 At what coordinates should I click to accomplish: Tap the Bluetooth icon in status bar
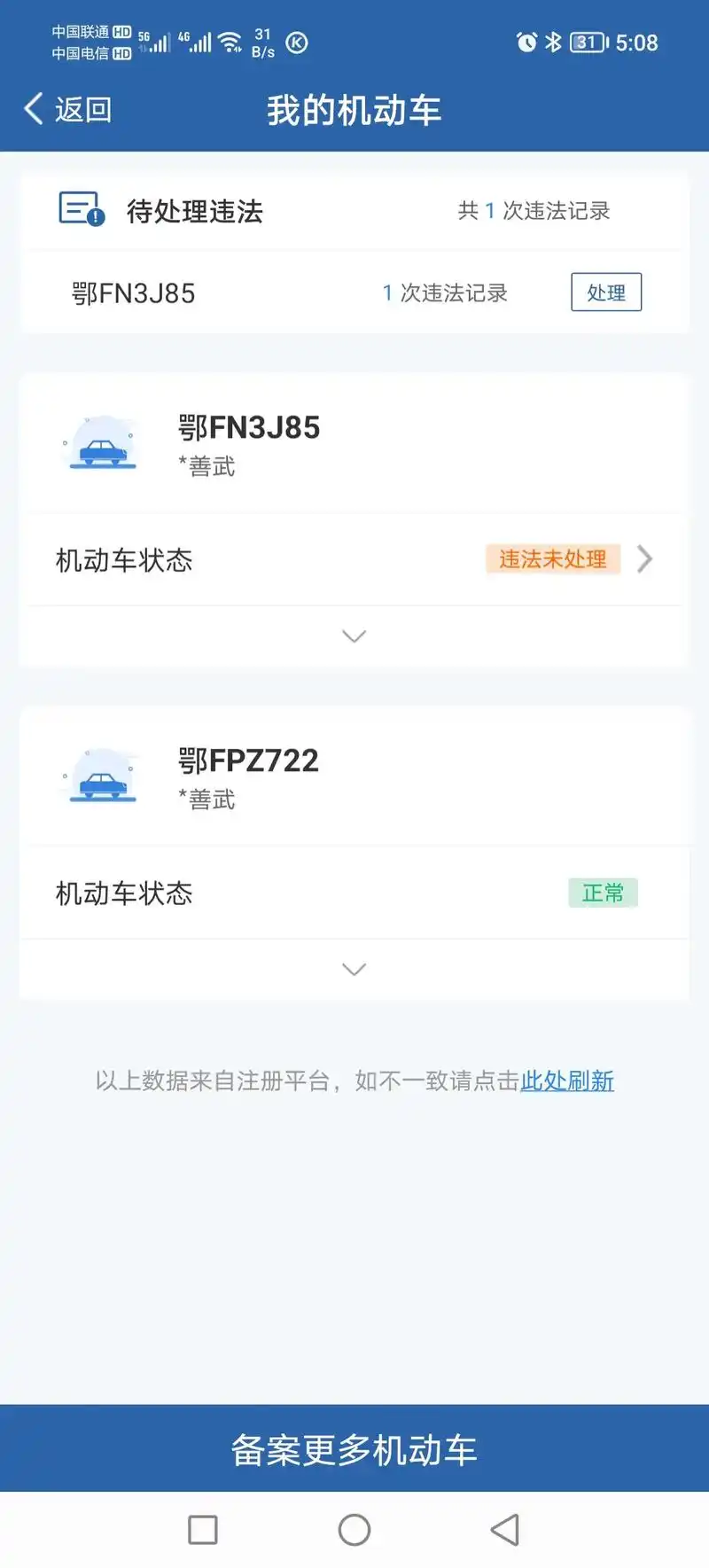pos(553,42)
